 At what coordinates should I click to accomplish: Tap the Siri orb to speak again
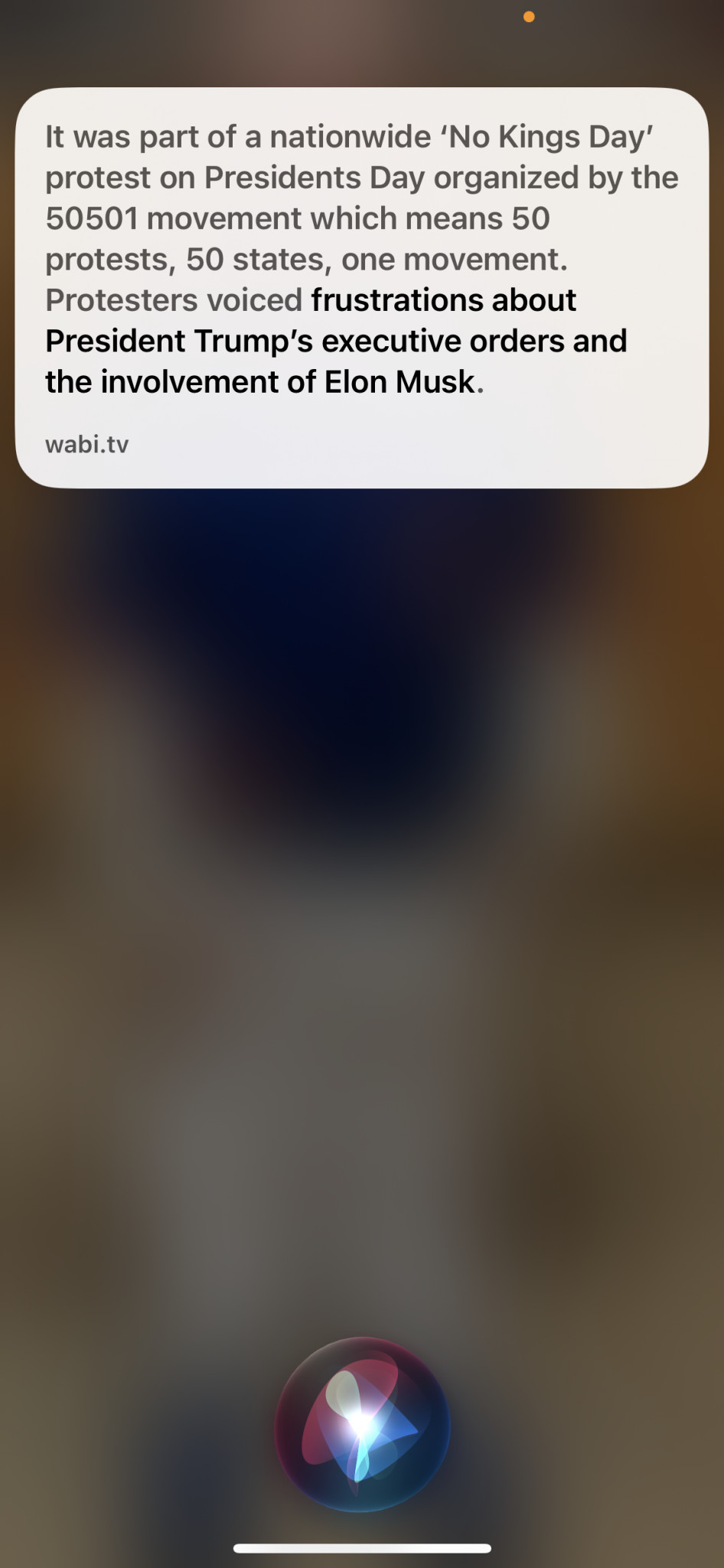coord(362,1424)
